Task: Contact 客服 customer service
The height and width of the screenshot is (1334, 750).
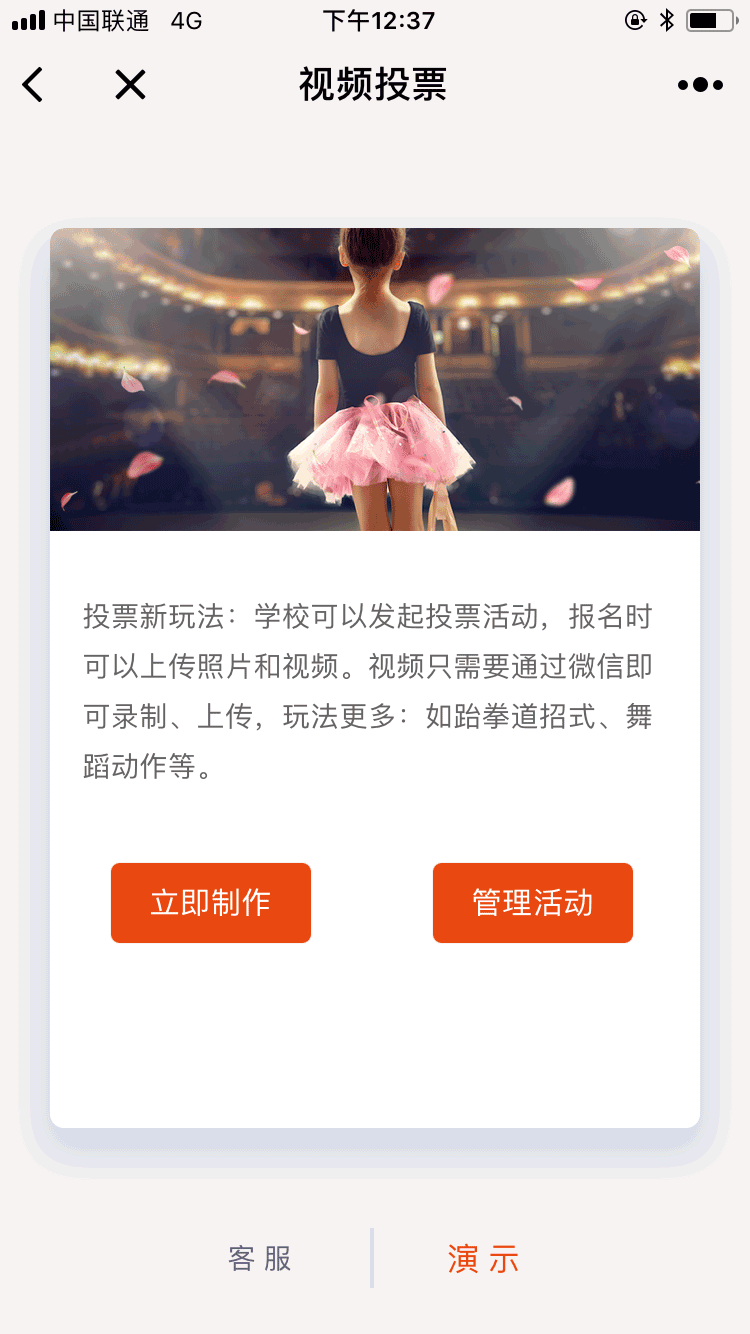Action: point(260,1258)
